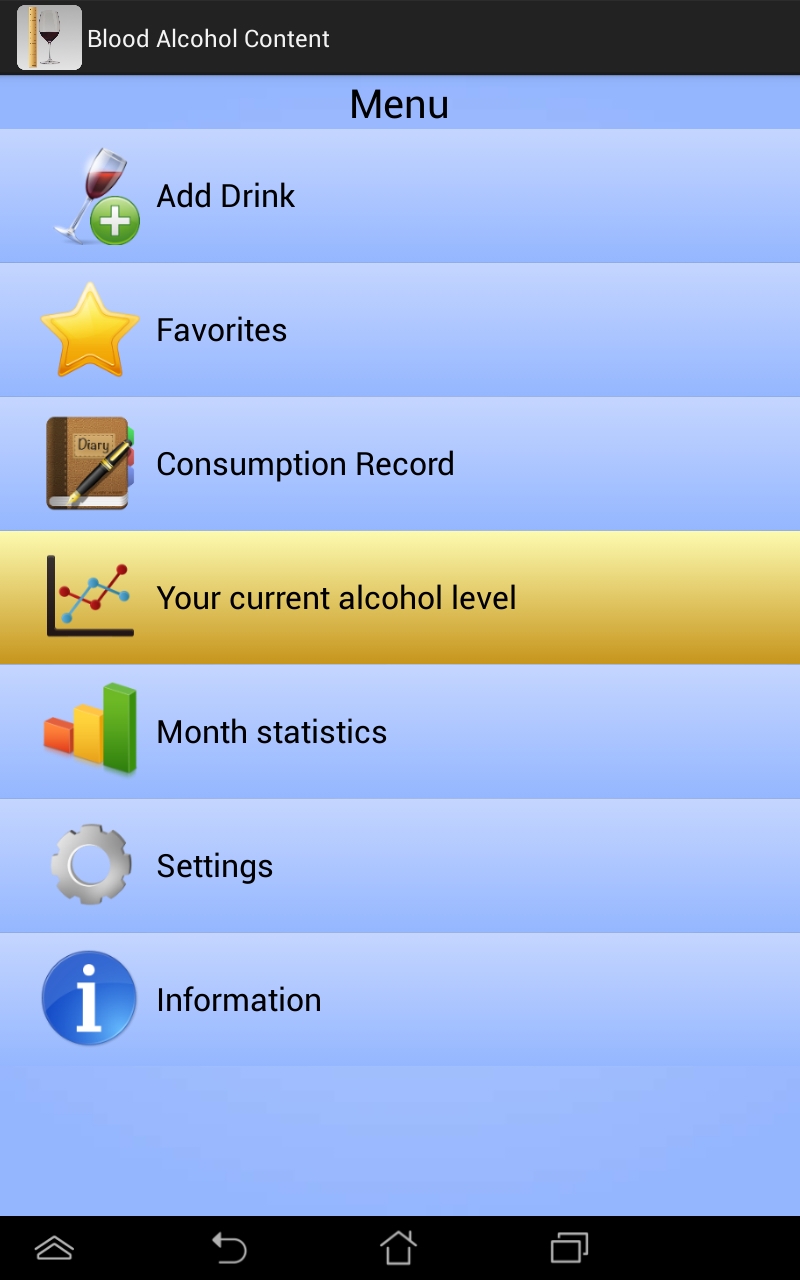Open the Information screen
The width and height of the screenshot is (800, 1280).
pyautogui.click(x=400, y=999)
